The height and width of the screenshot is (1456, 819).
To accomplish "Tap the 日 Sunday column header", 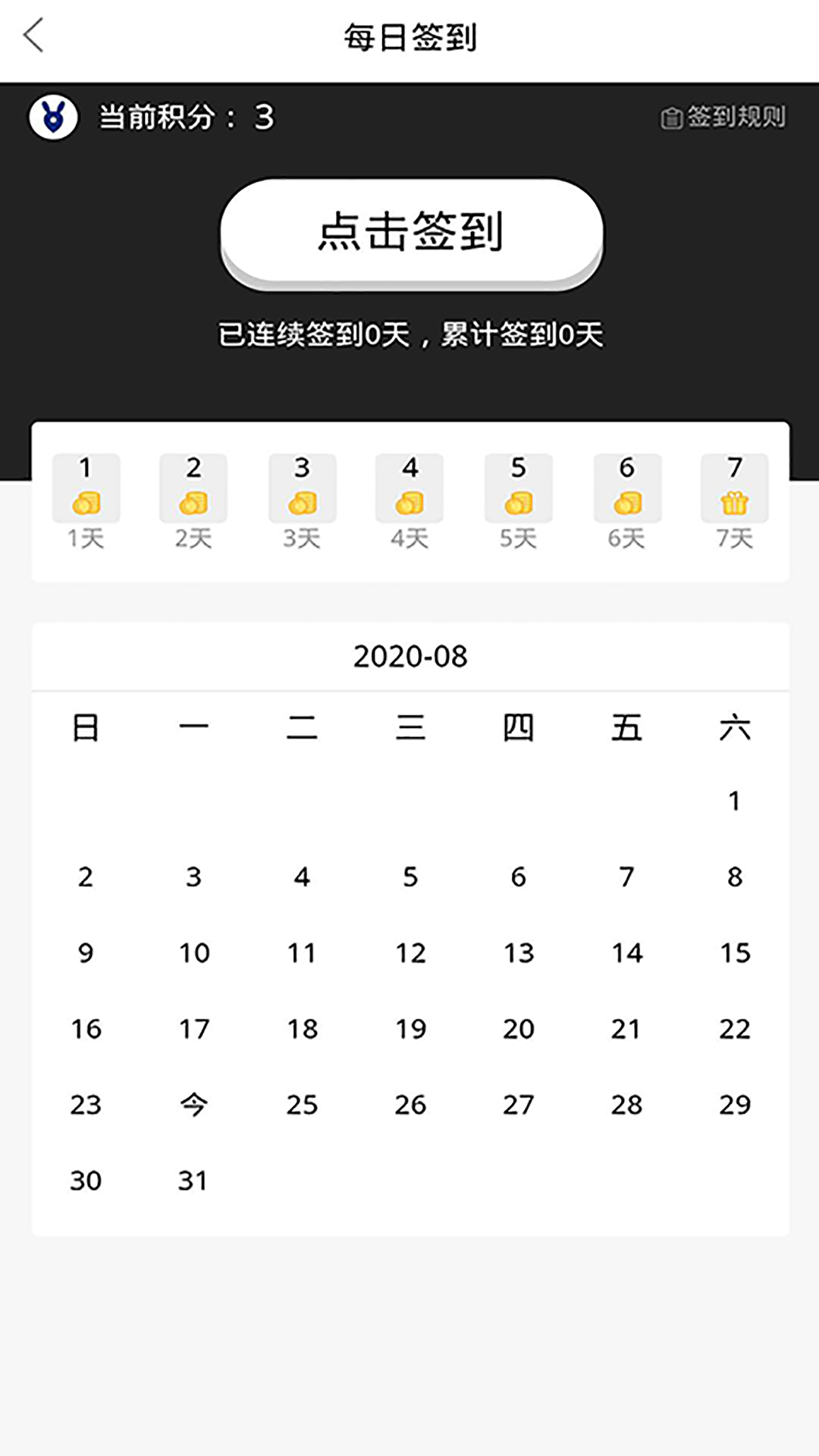I will pyautogui.click(x=86, y=726).
